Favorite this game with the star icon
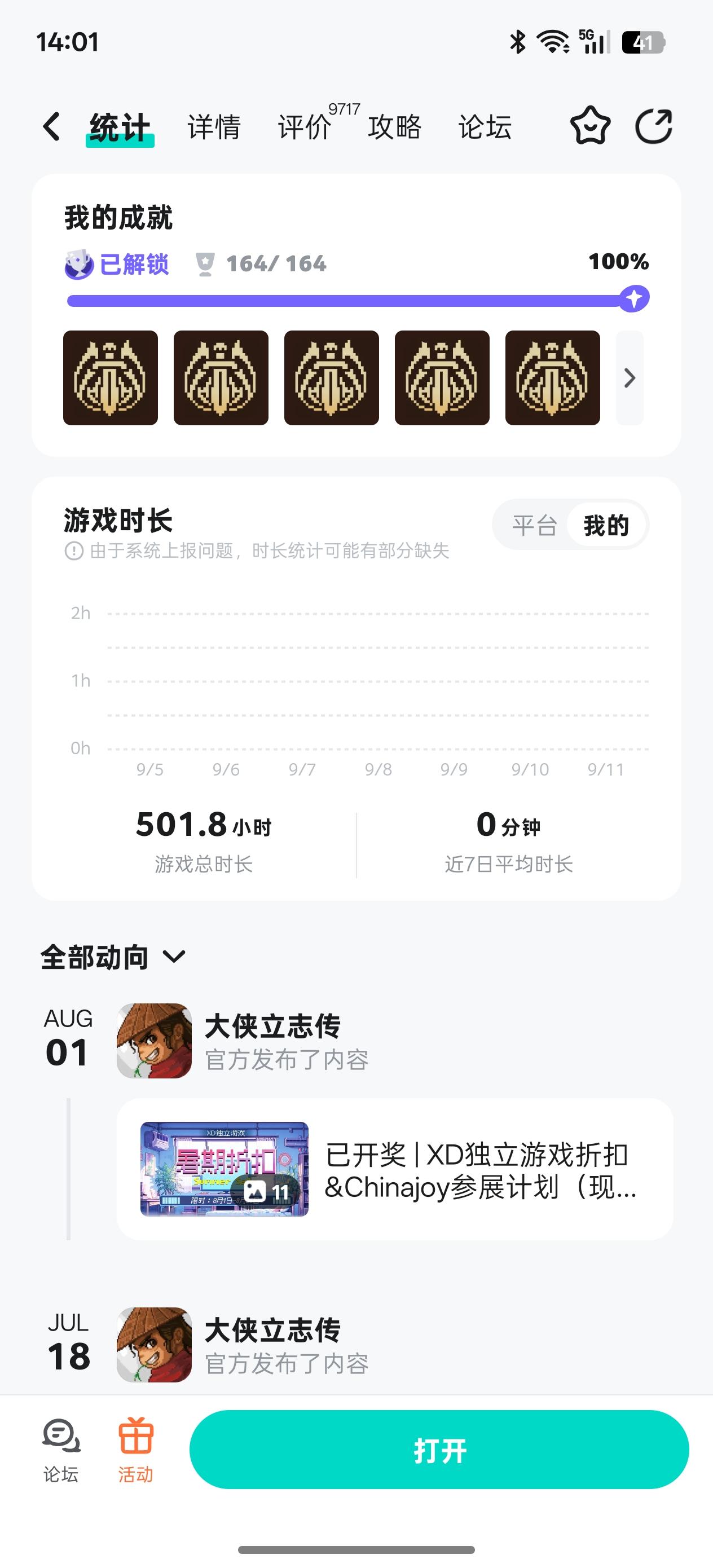713x1568 pixels. click(590, 126)
